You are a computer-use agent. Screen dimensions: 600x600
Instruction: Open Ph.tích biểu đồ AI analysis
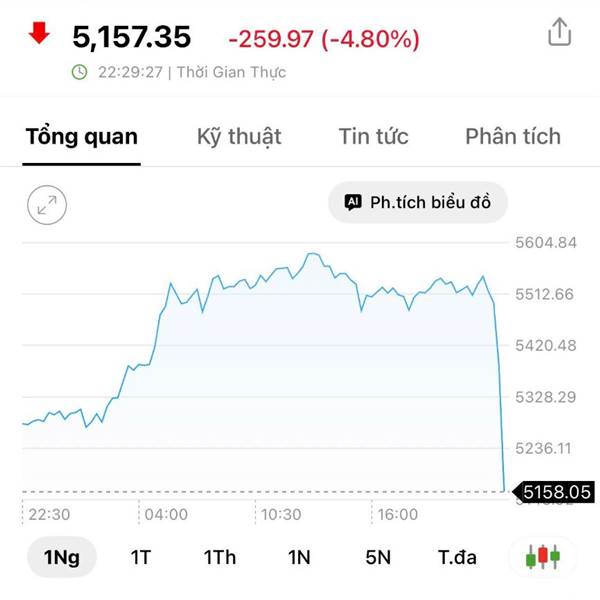click(x=418, y=203)
